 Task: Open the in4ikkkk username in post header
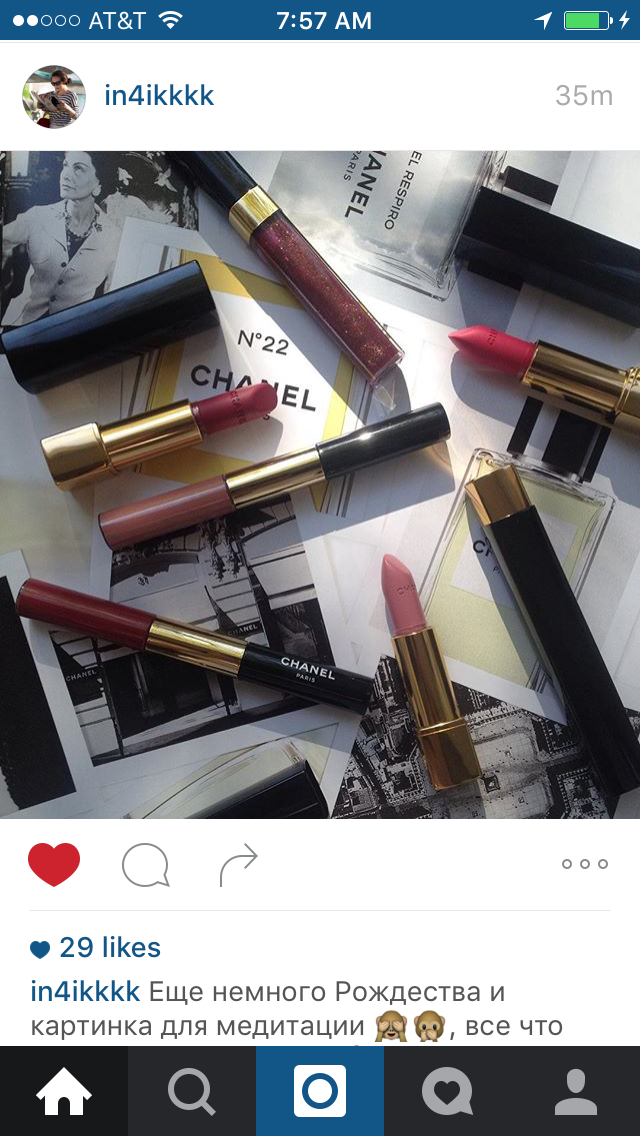pyautogui.click(x=159, y=96)
